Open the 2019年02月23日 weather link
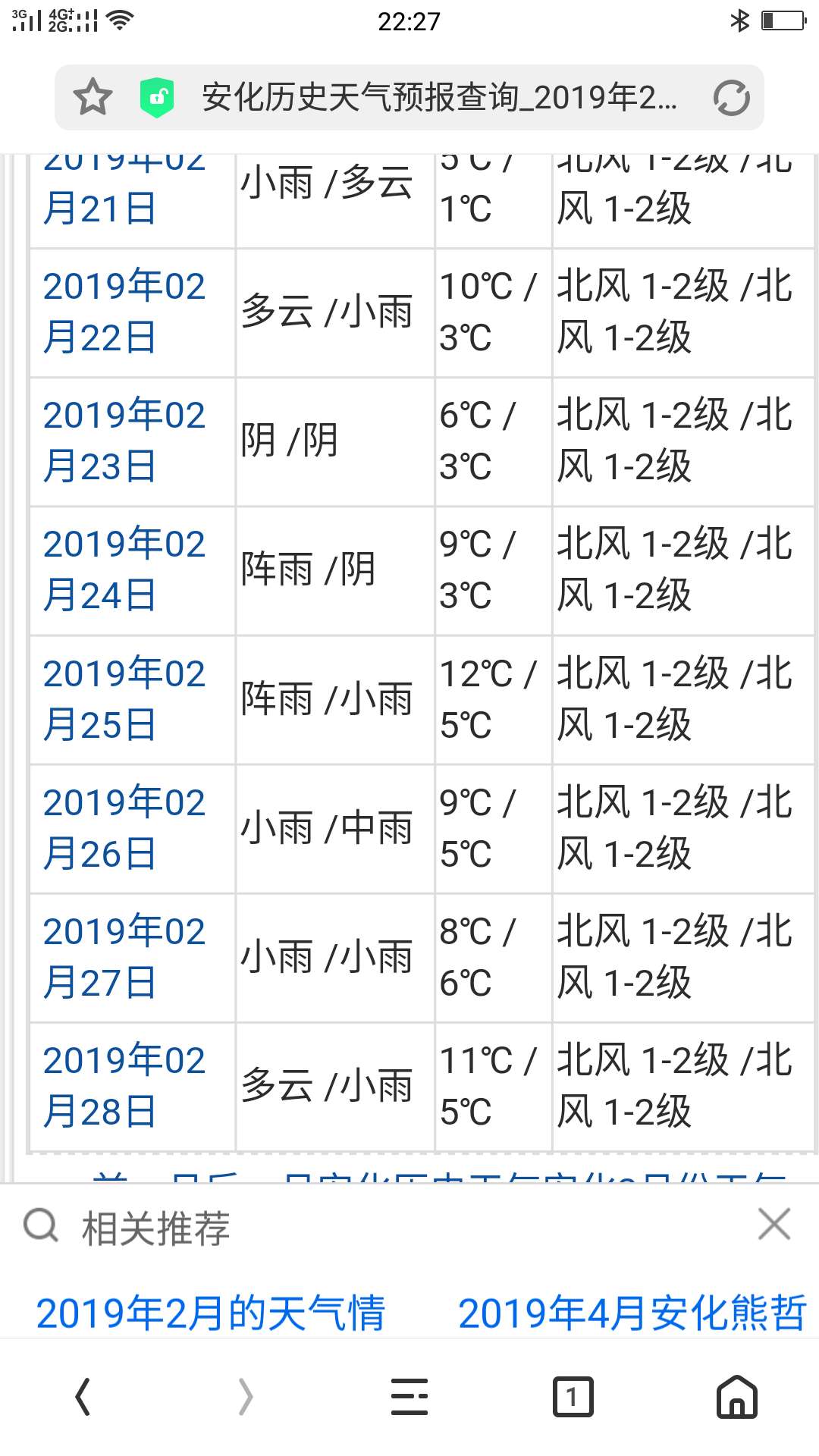Image resolution: width=819 pixels, height=1456 pixels. pyautogui.click(x=124, y=441)
